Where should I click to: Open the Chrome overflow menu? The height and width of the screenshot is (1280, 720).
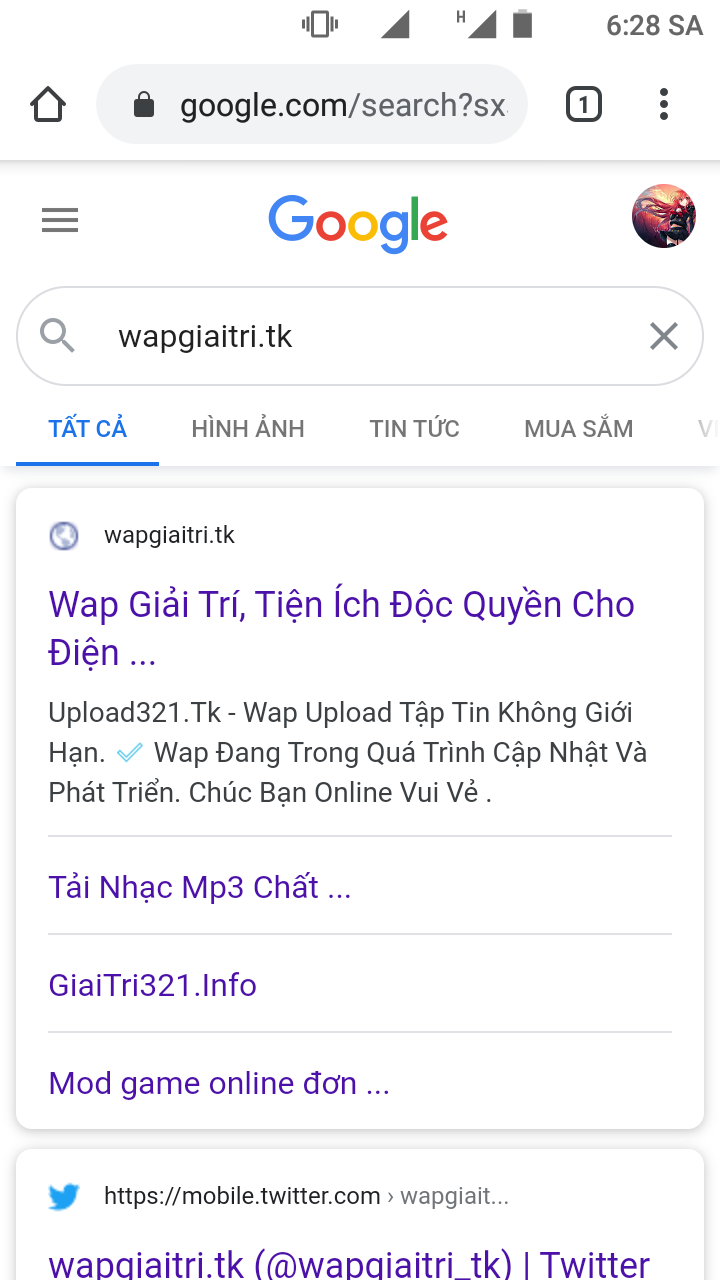(664, 105)
